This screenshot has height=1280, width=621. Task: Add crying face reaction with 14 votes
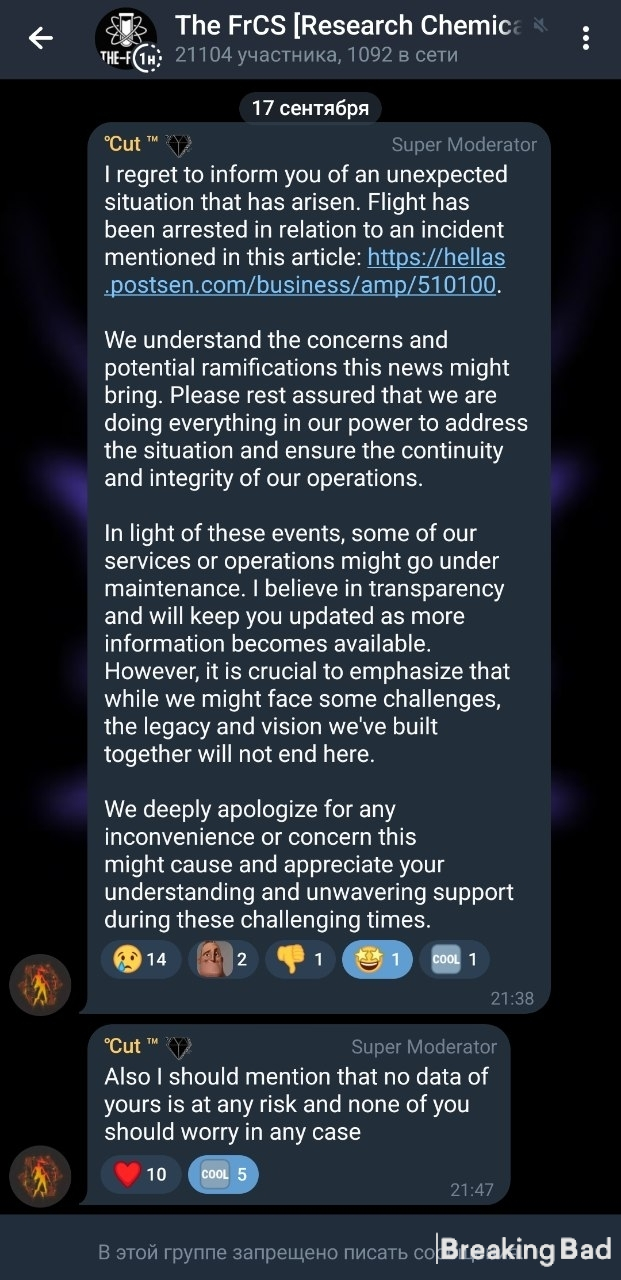tap(141, 960)
